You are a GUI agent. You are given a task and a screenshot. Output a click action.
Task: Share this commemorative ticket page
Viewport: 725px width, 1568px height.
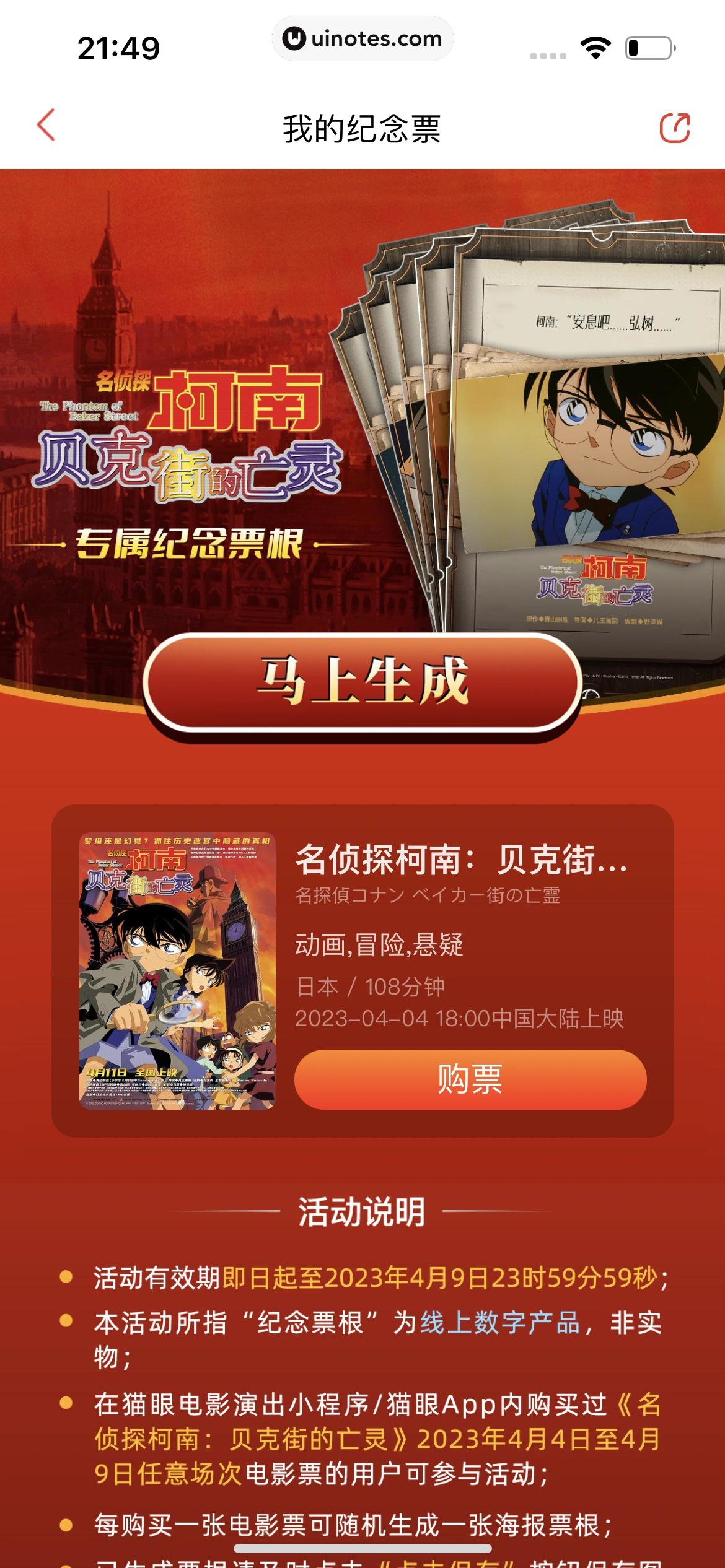point(674,128)
